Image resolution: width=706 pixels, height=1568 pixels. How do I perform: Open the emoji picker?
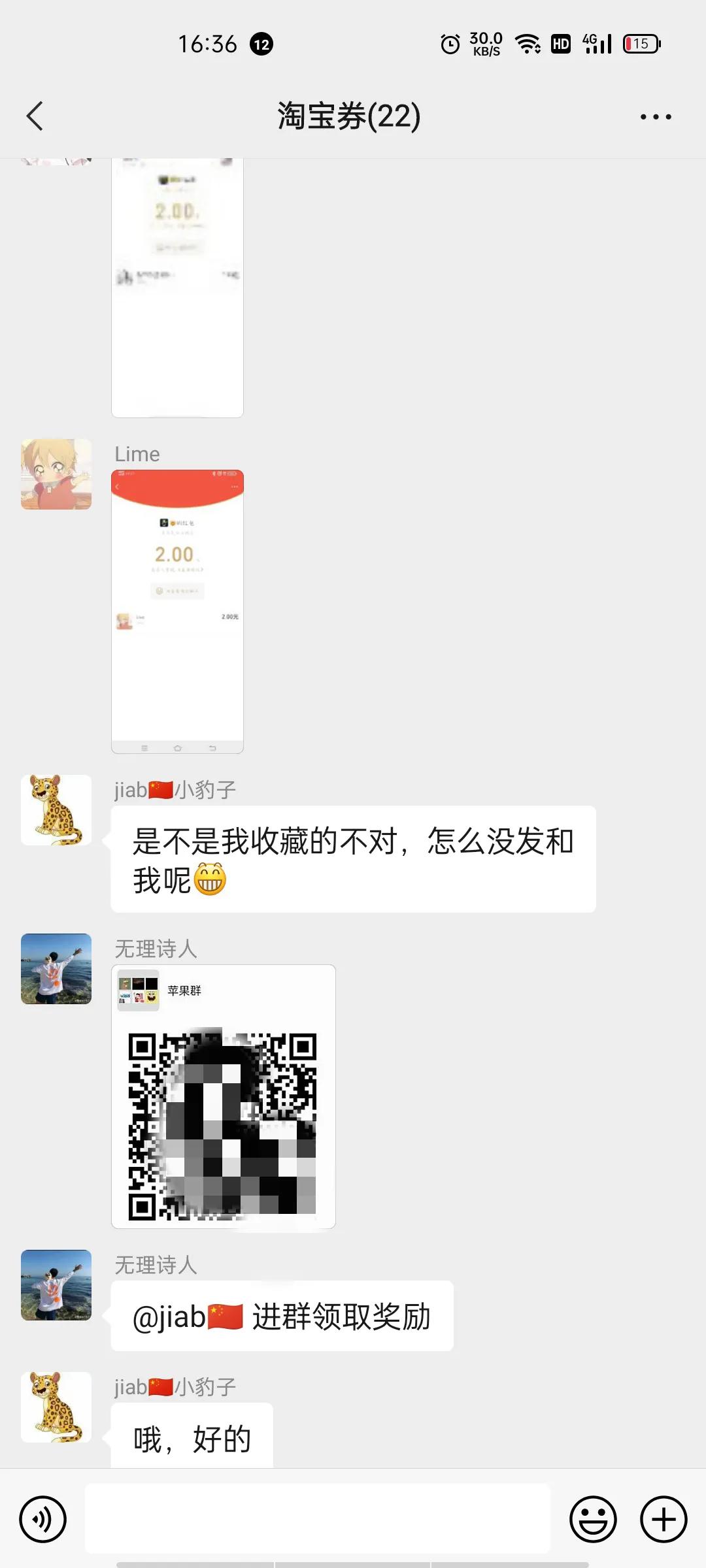594,1519
